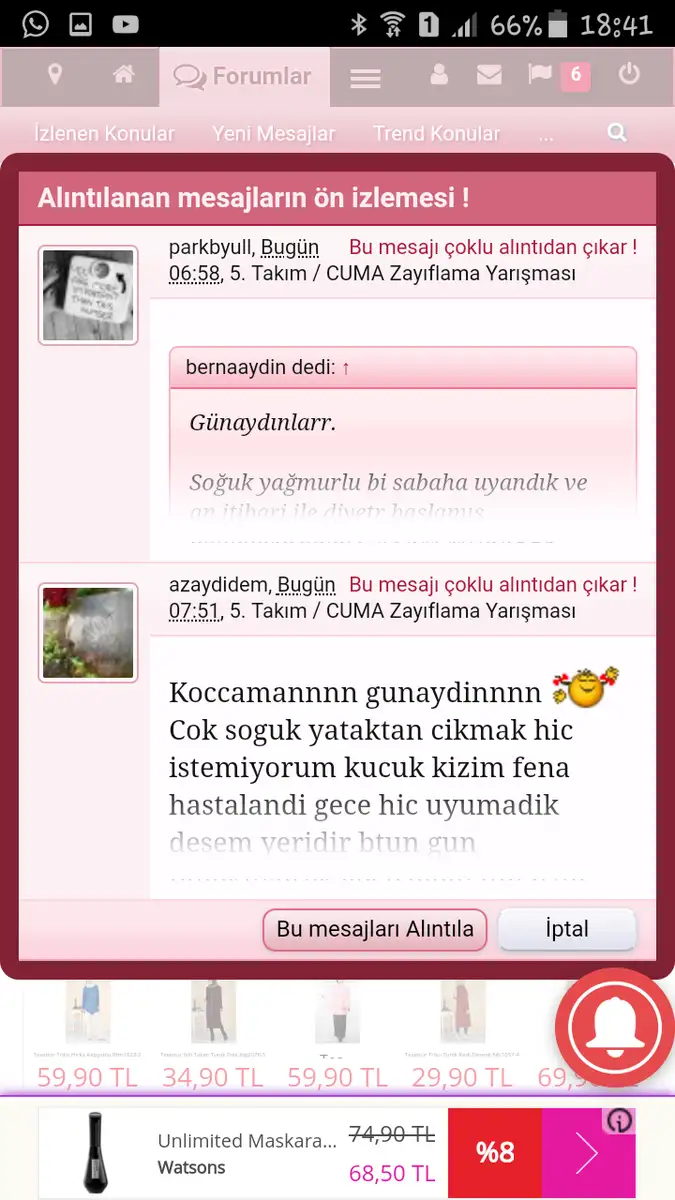Screen dimensions: 675x1200
Task: Cancel the quote preview with İptal
Action: (x=567, y=929)
